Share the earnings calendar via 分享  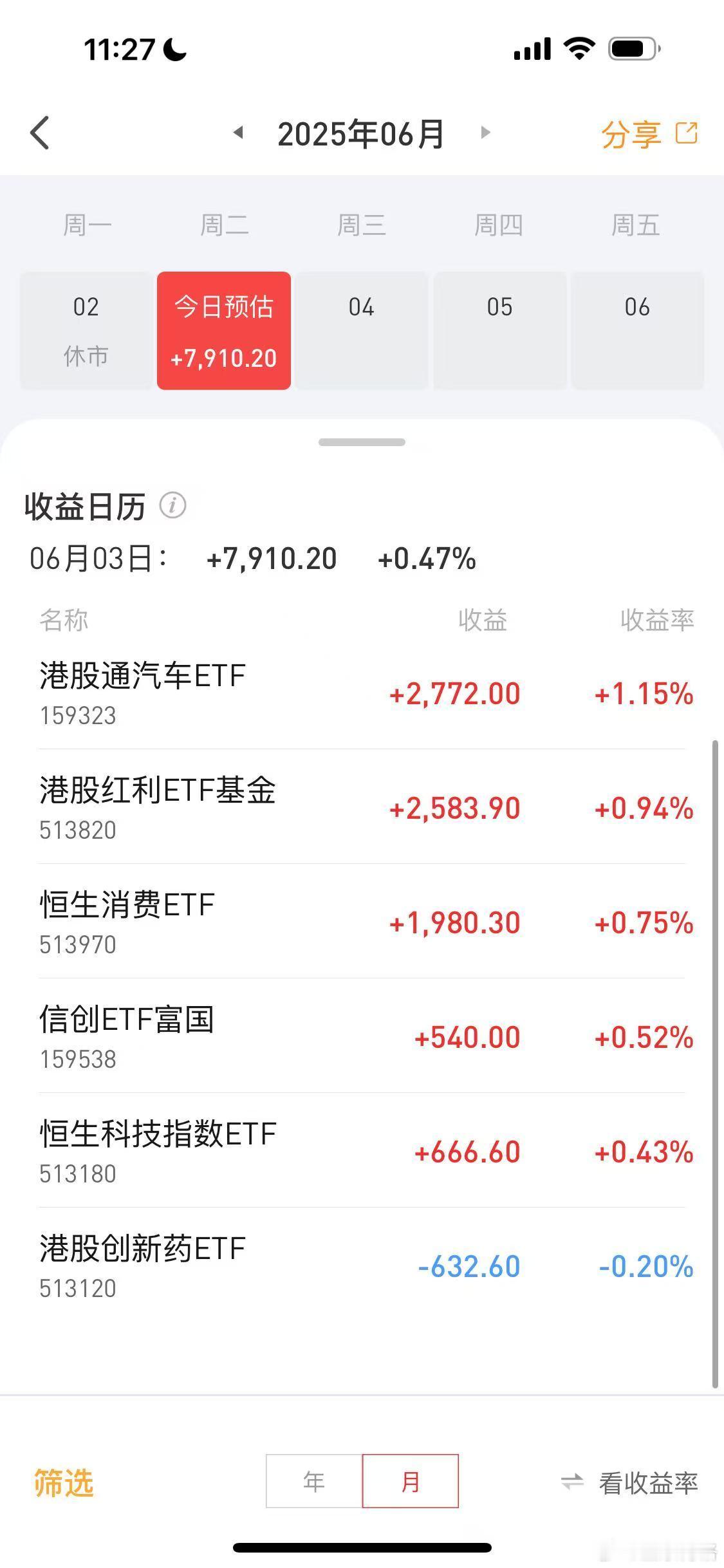pos(649,134)
